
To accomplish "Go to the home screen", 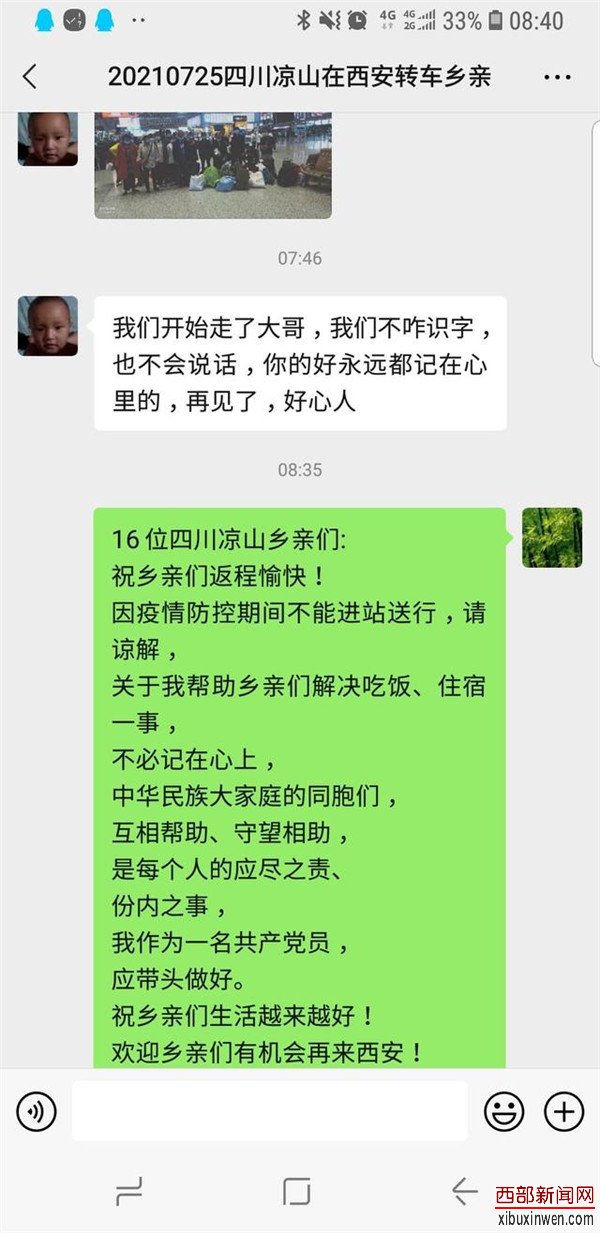I will click(x=297, y=1191).
